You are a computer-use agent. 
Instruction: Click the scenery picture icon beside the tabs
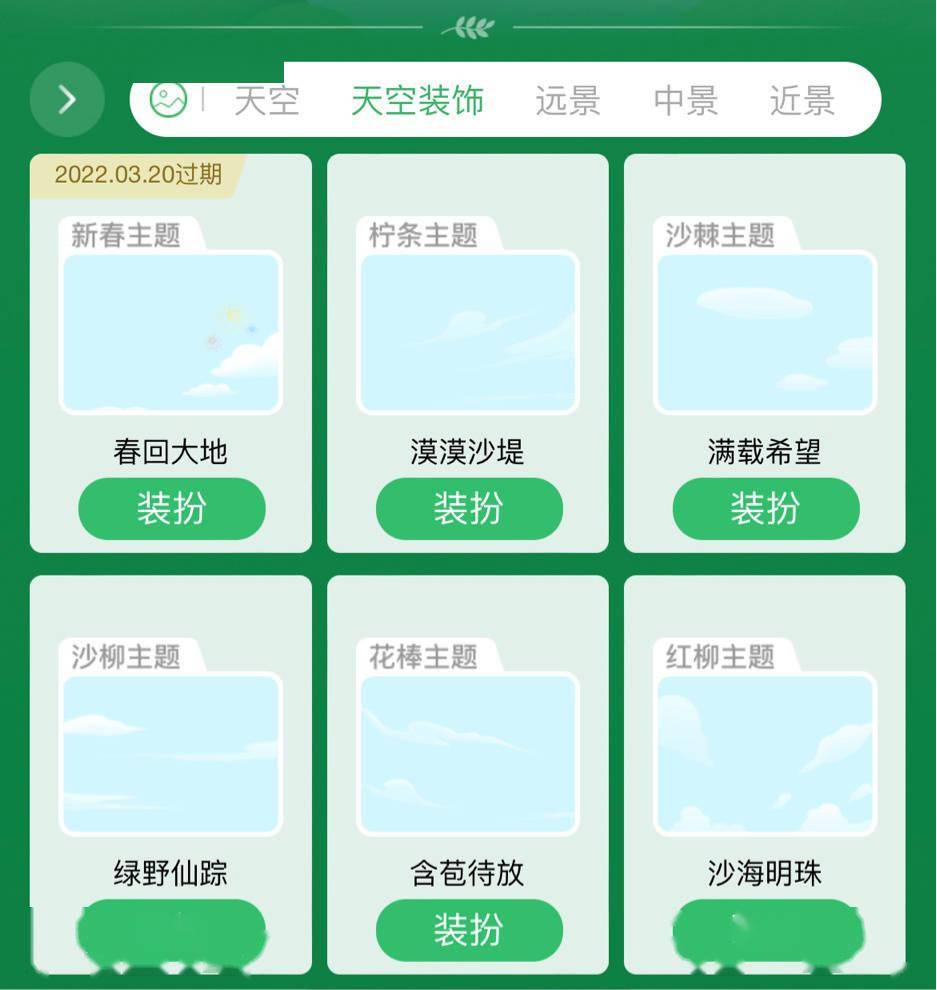pyautogui.click(x=170, y=101)
